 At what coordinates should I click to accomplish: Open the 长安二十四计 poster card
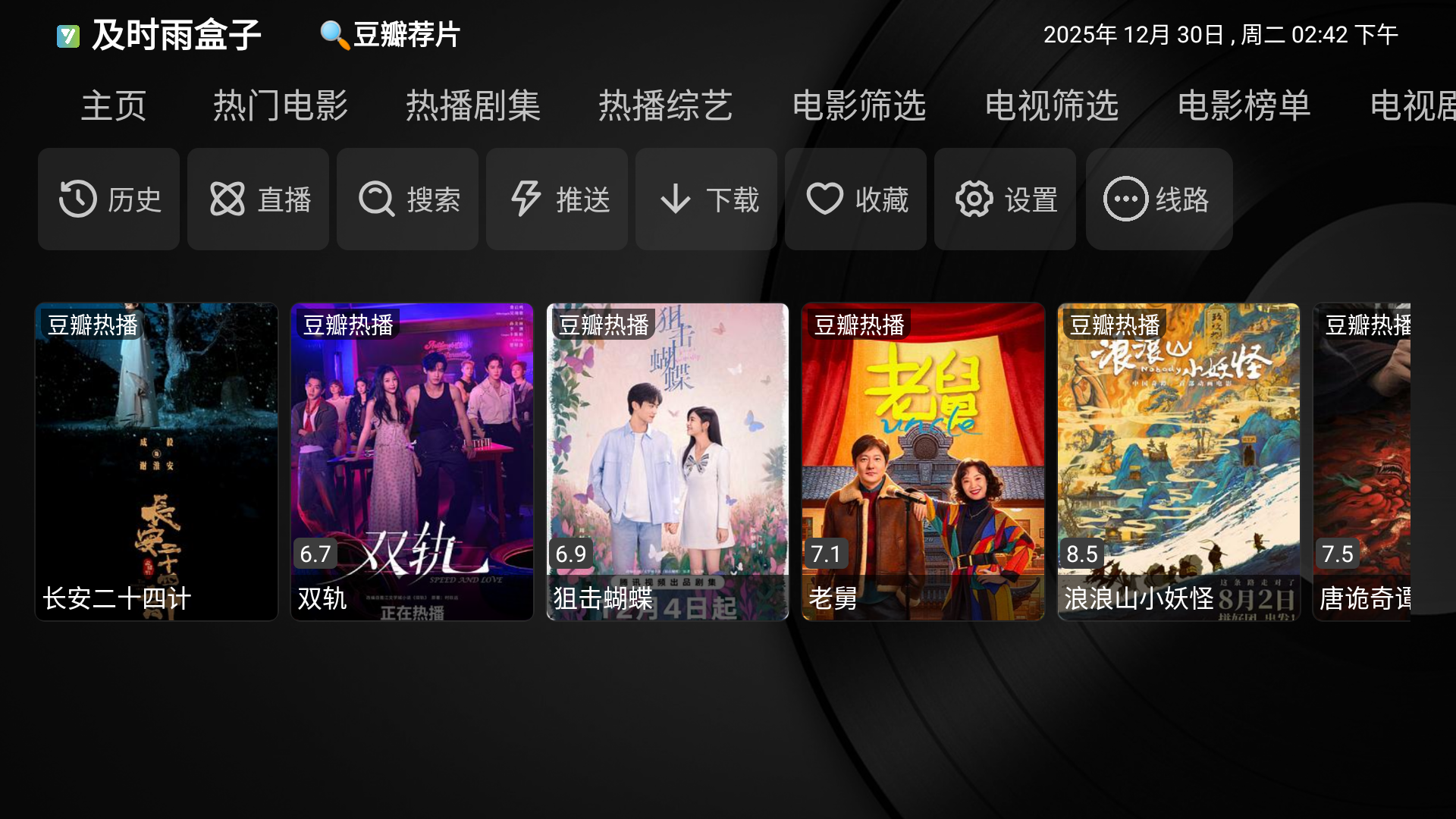pyautogui.click(x=157, y=462)
